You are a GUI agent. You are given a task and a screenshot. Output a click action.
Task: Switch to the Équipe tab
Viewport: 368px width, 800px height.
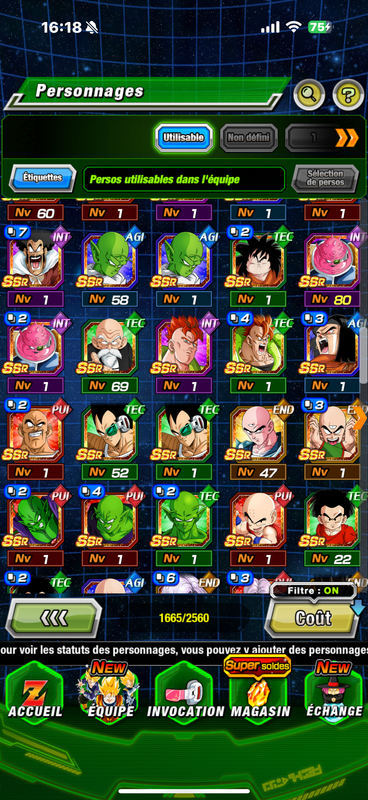(110, 691)
